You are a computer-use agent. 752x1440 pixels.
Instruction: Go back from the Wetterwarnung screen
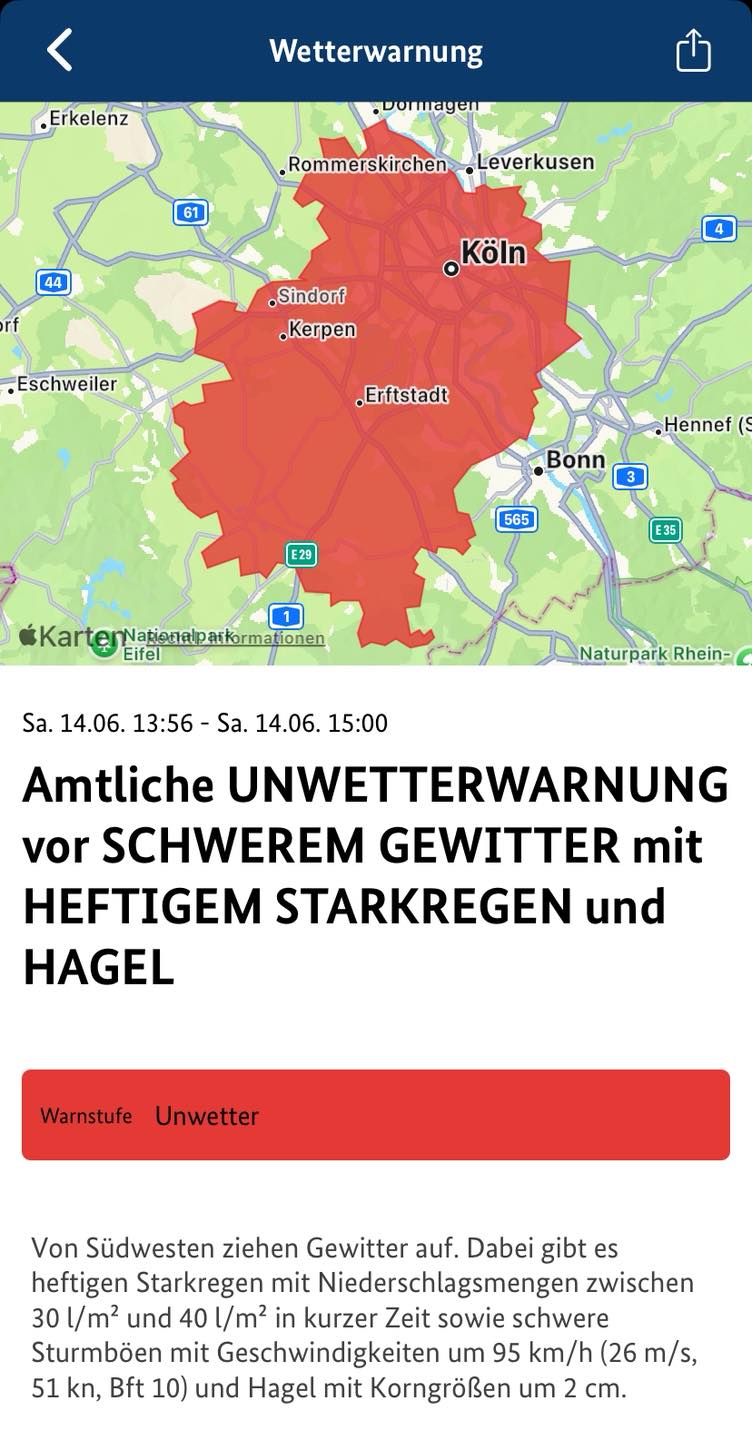point(60,50)
